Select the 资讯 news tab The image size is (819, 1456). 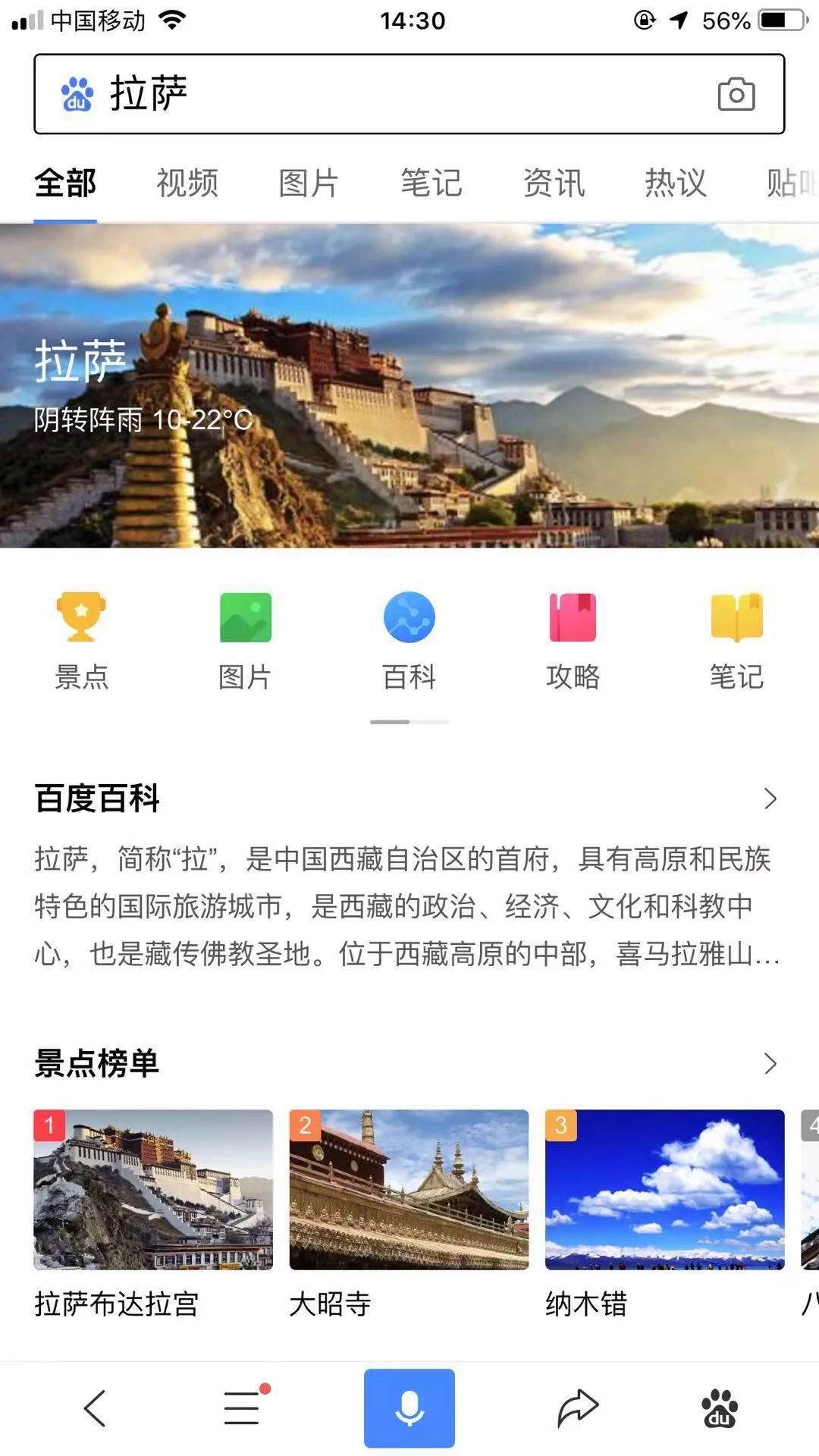pos(553,183)
